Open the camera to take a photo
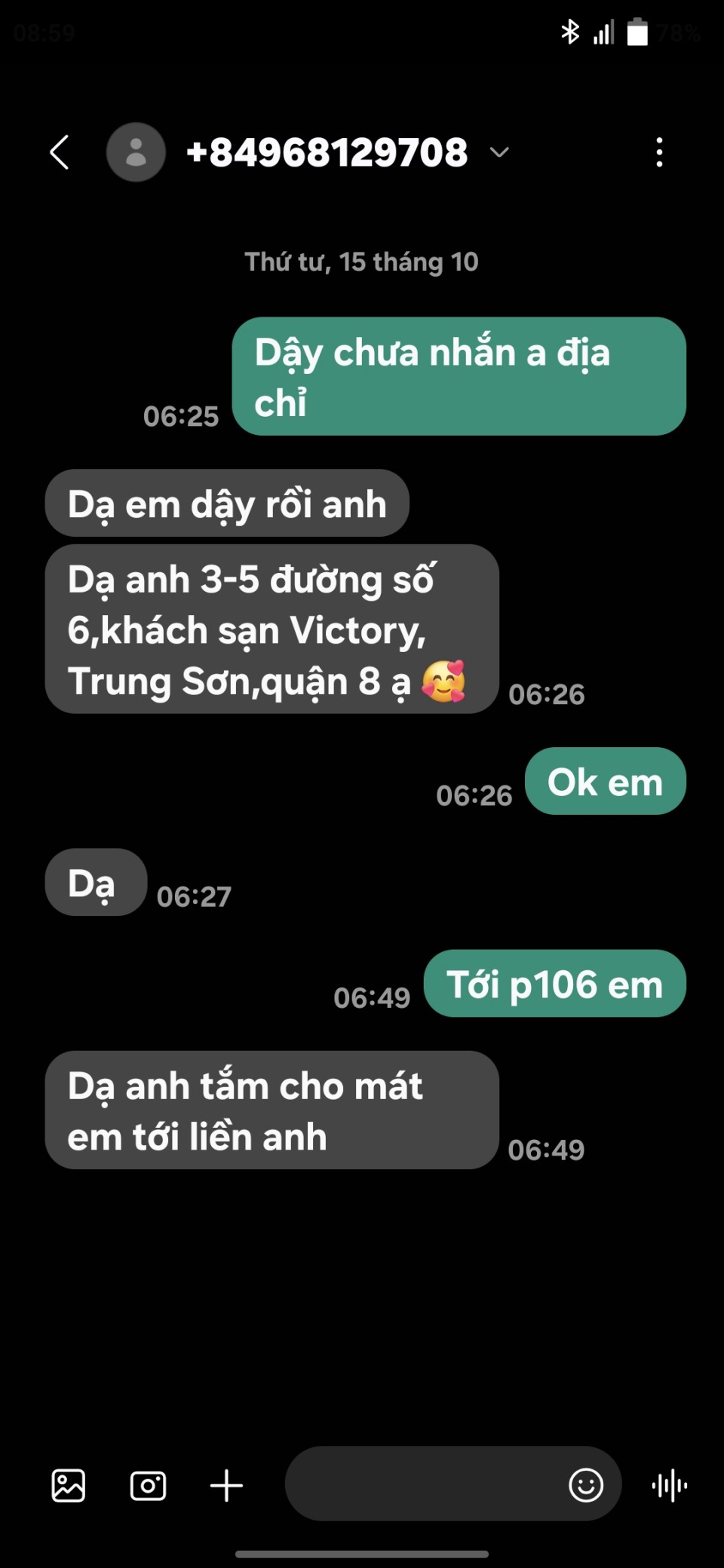 pos(148,1486)
